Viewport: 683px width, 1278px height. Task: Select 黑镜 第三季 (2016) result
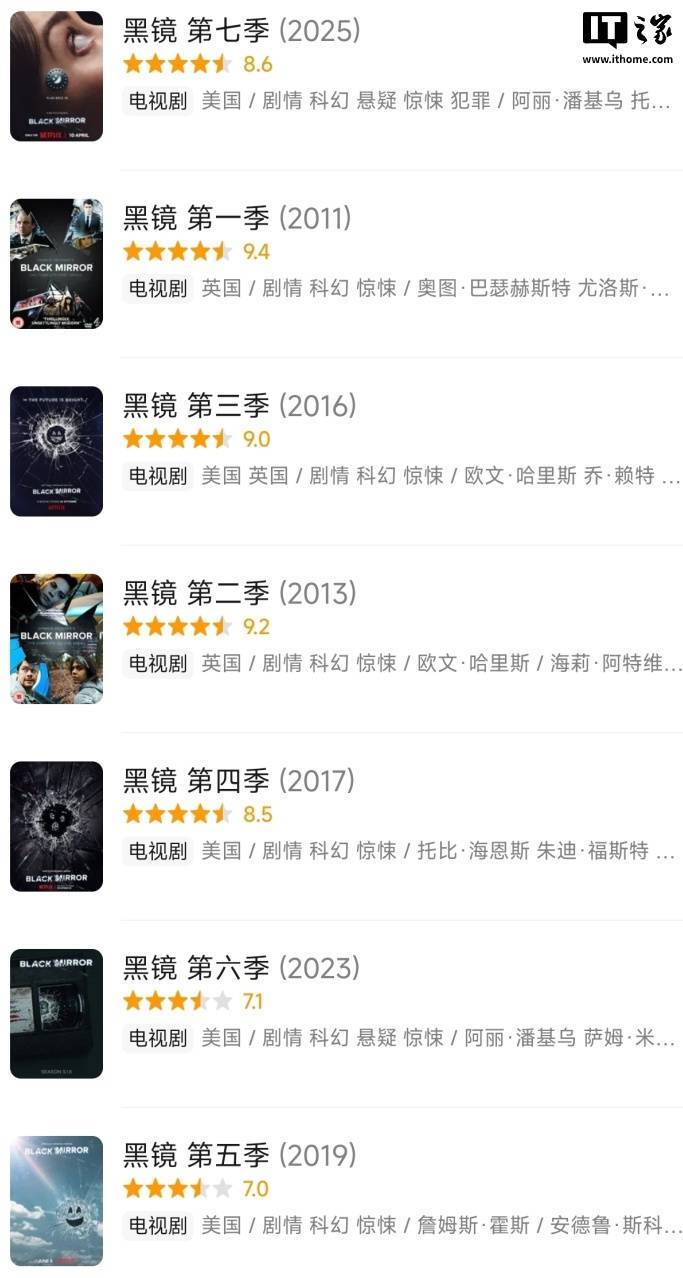[239, 406]
